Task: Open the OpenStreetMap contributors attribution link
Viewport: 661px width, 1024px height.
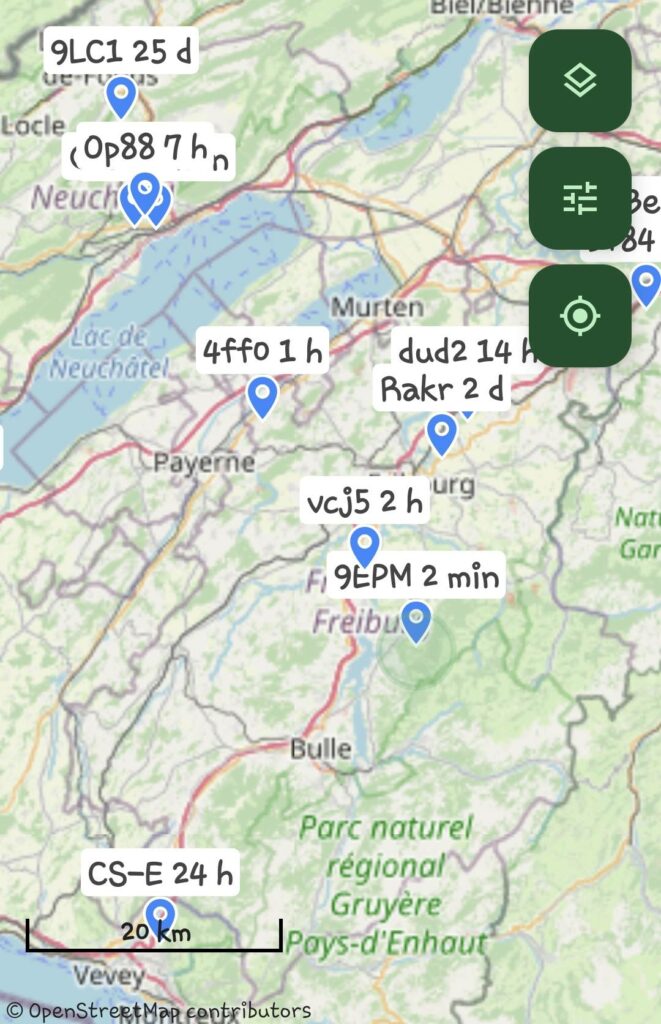Action: point(158,1010)
